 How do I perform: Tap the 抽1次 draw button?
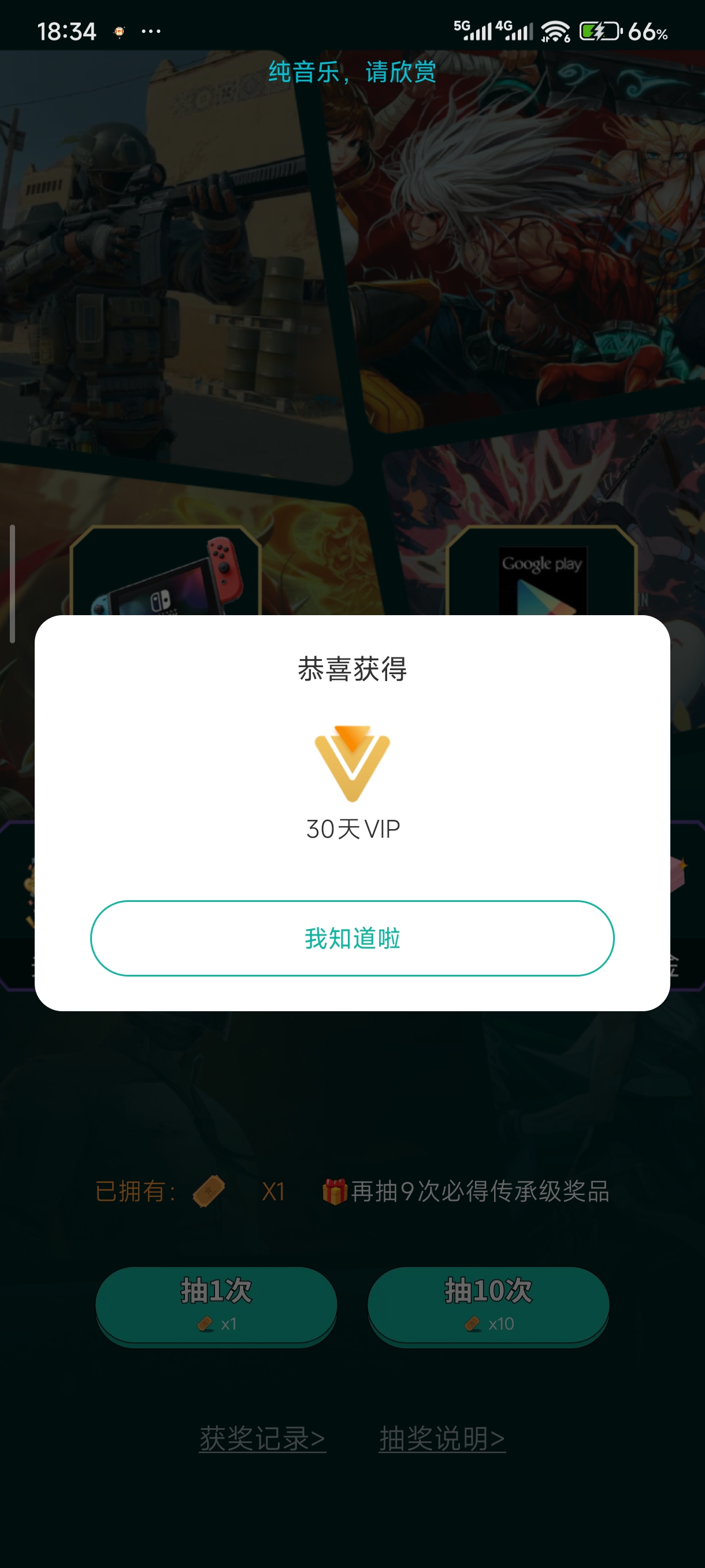click(216, 1304)
